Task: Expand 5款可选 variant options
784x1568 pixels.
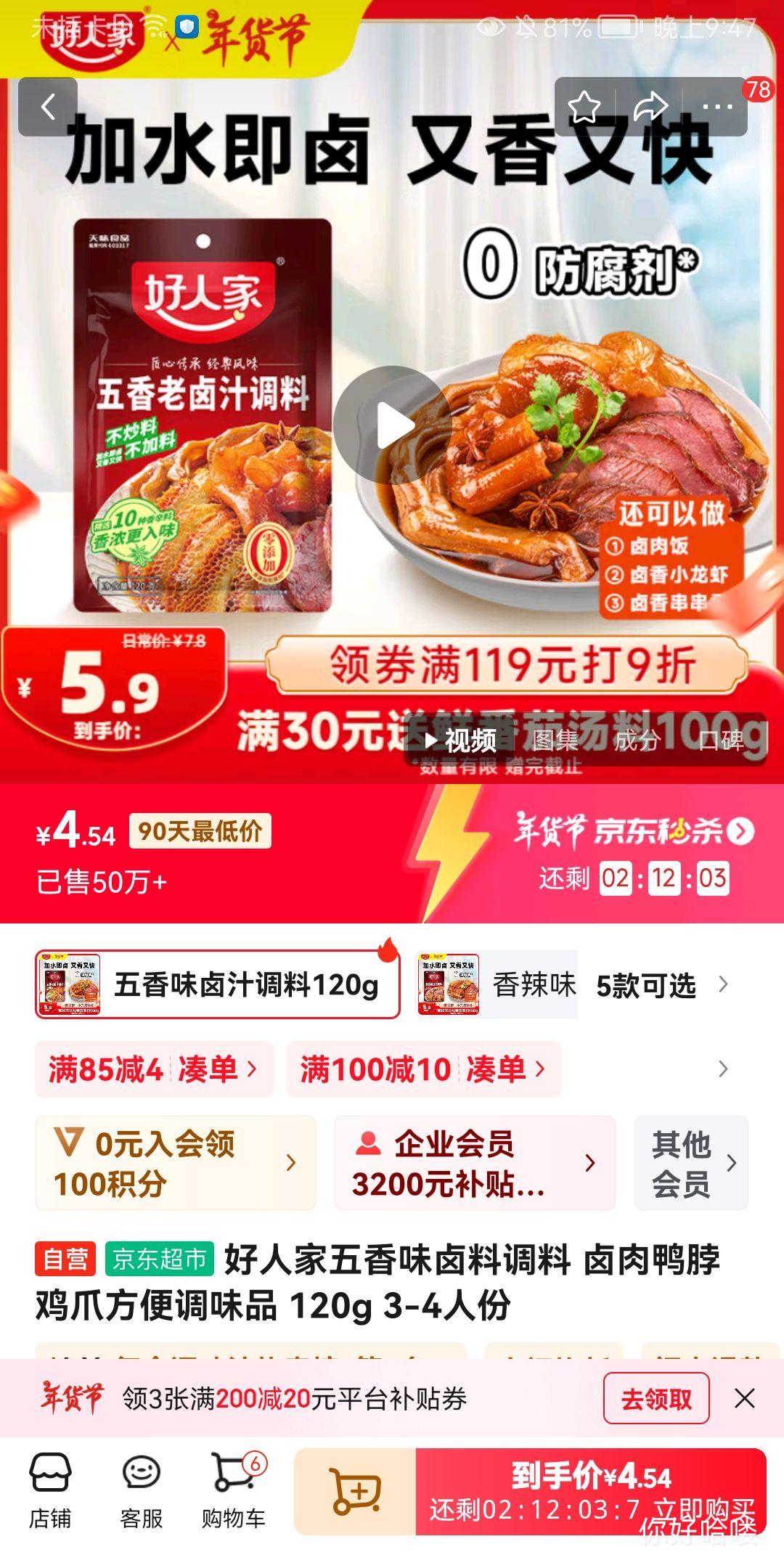Action: click(645, 985)
